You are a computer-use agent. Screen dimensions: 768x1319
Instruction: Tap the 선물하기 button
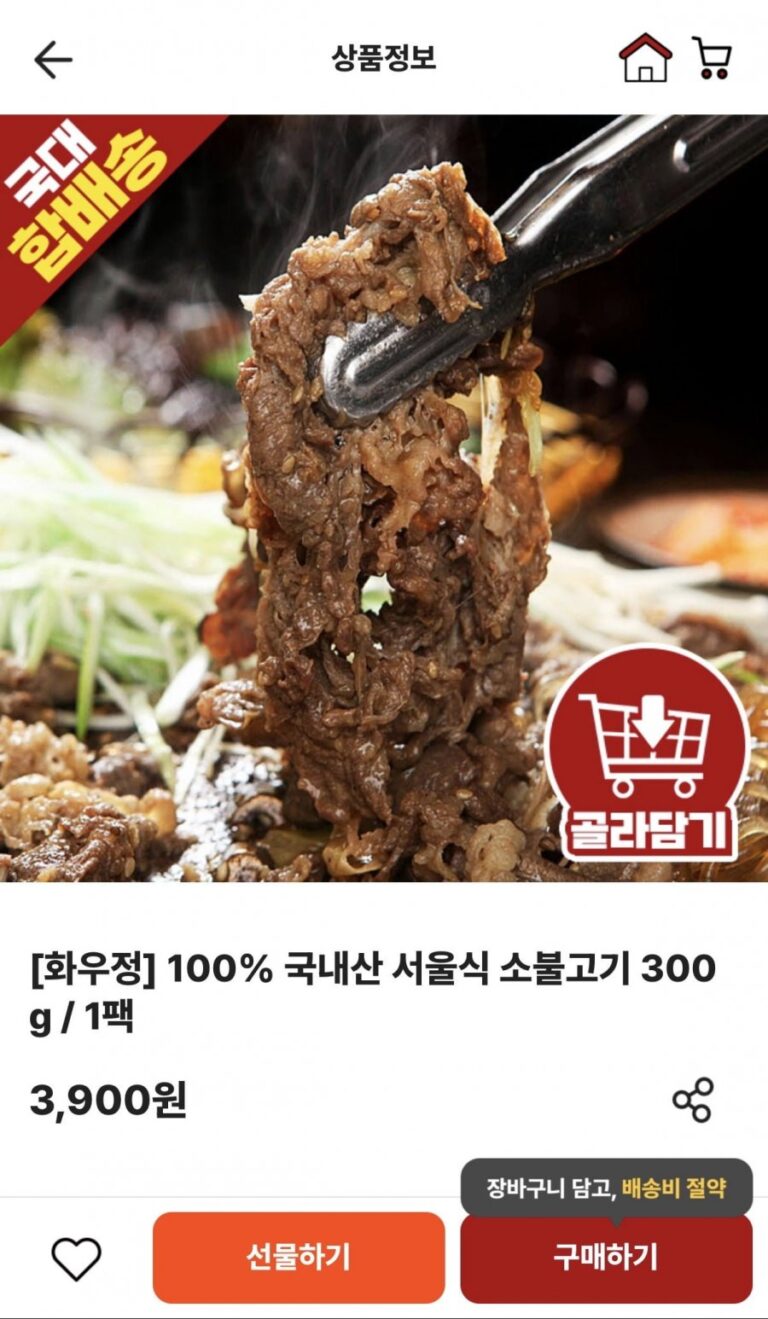pyautogui.click(x=298, y=1258)
